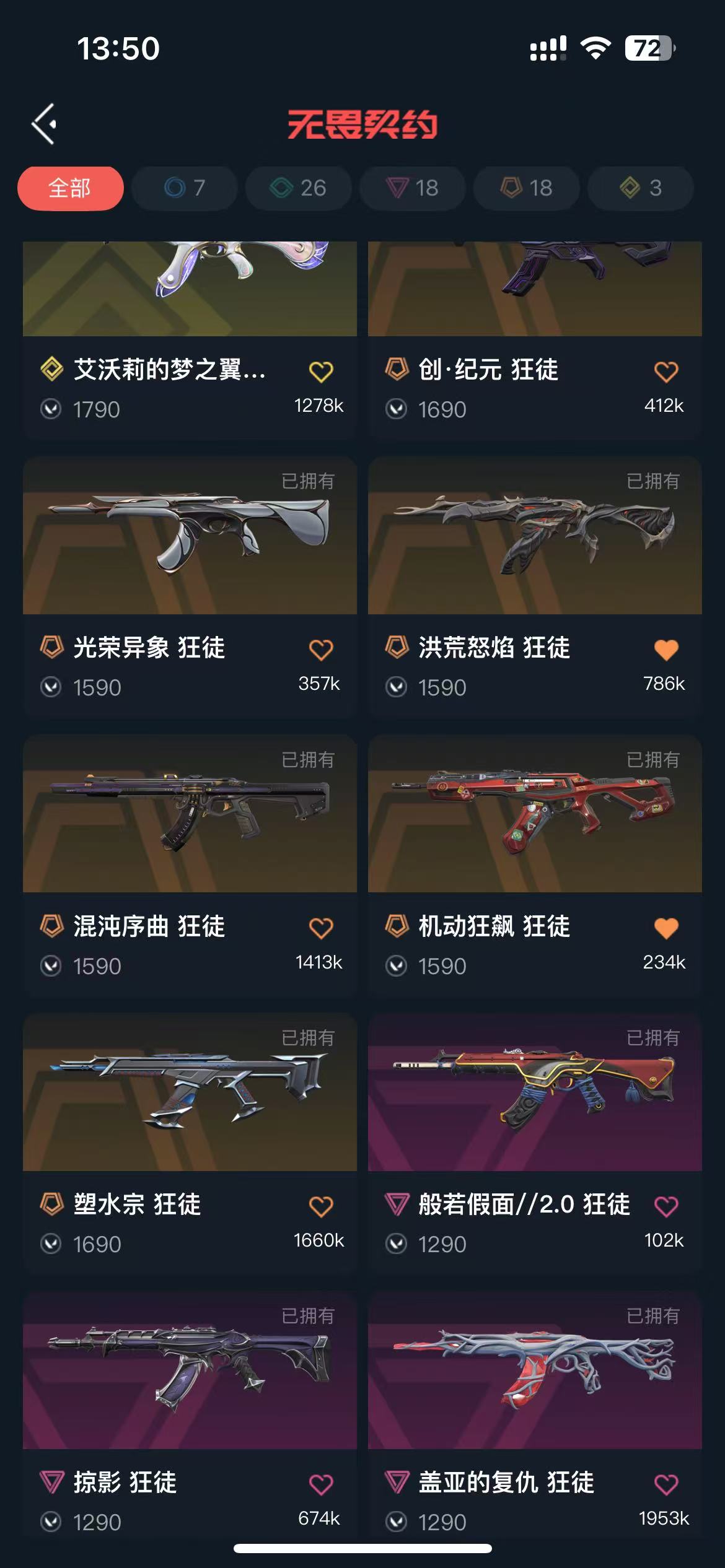This screenshot has width=725, height=1568.
Task: Remove the like from 机动狂飙 狂徒
Action: point(666,928)
